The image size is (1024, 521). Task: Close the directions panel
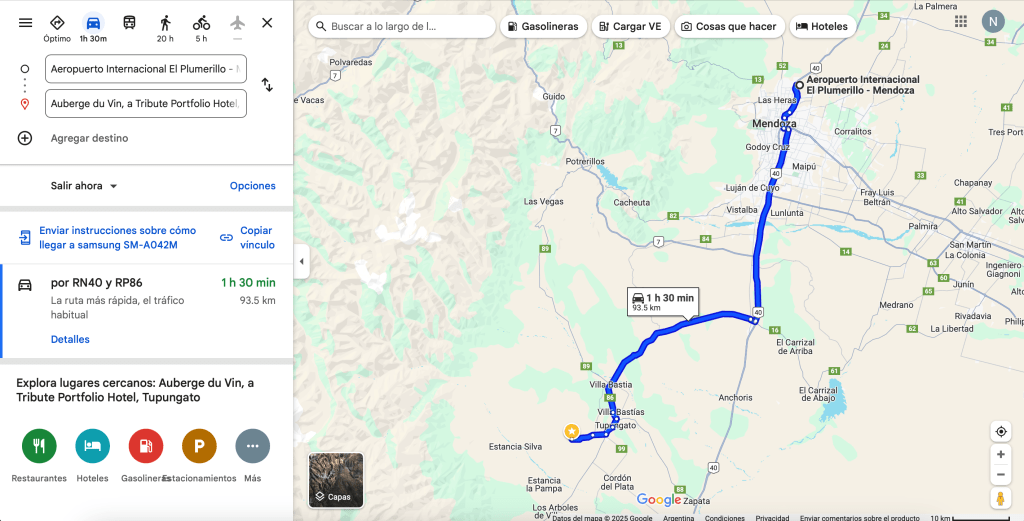[x=267, y=22]
